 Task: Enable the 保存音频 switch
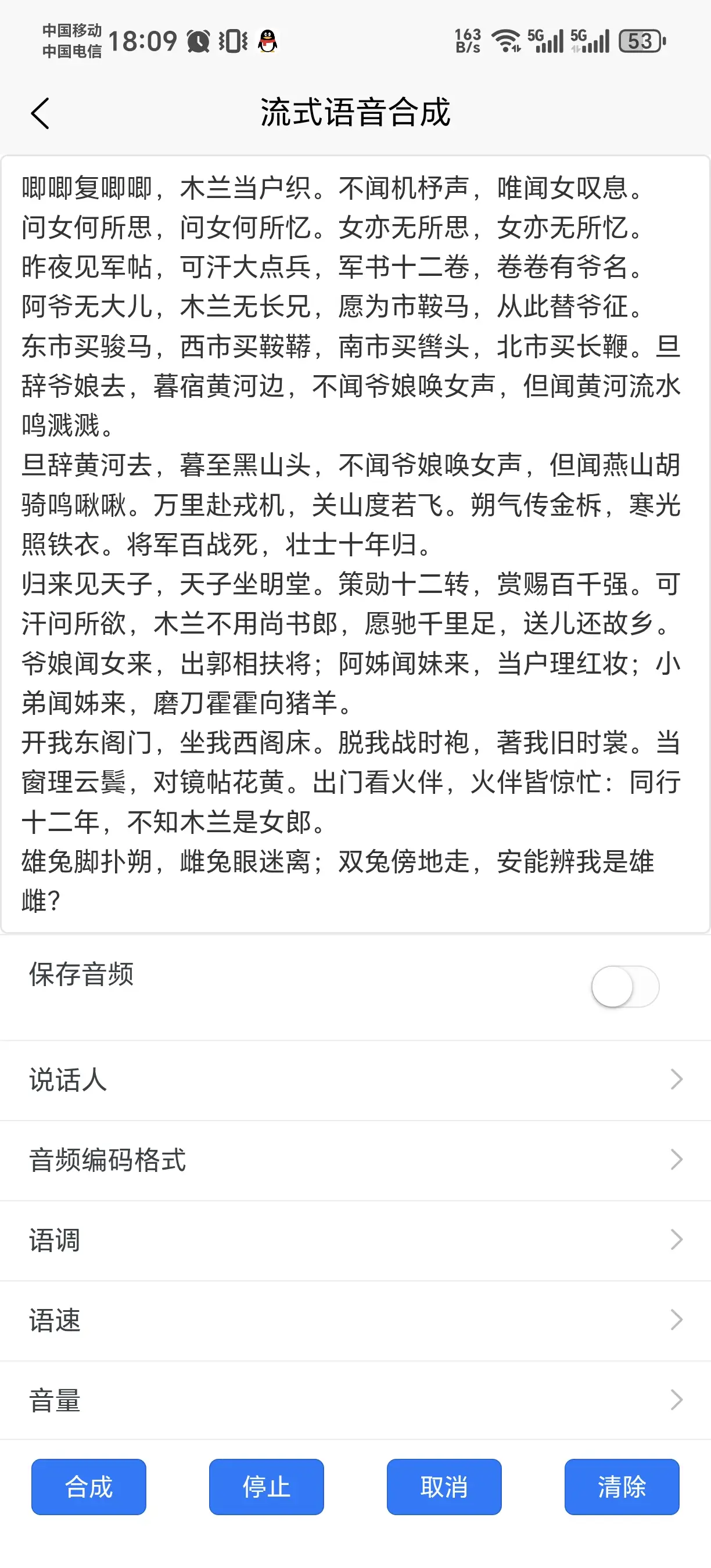pyautogui.click(x=624, y=986)
